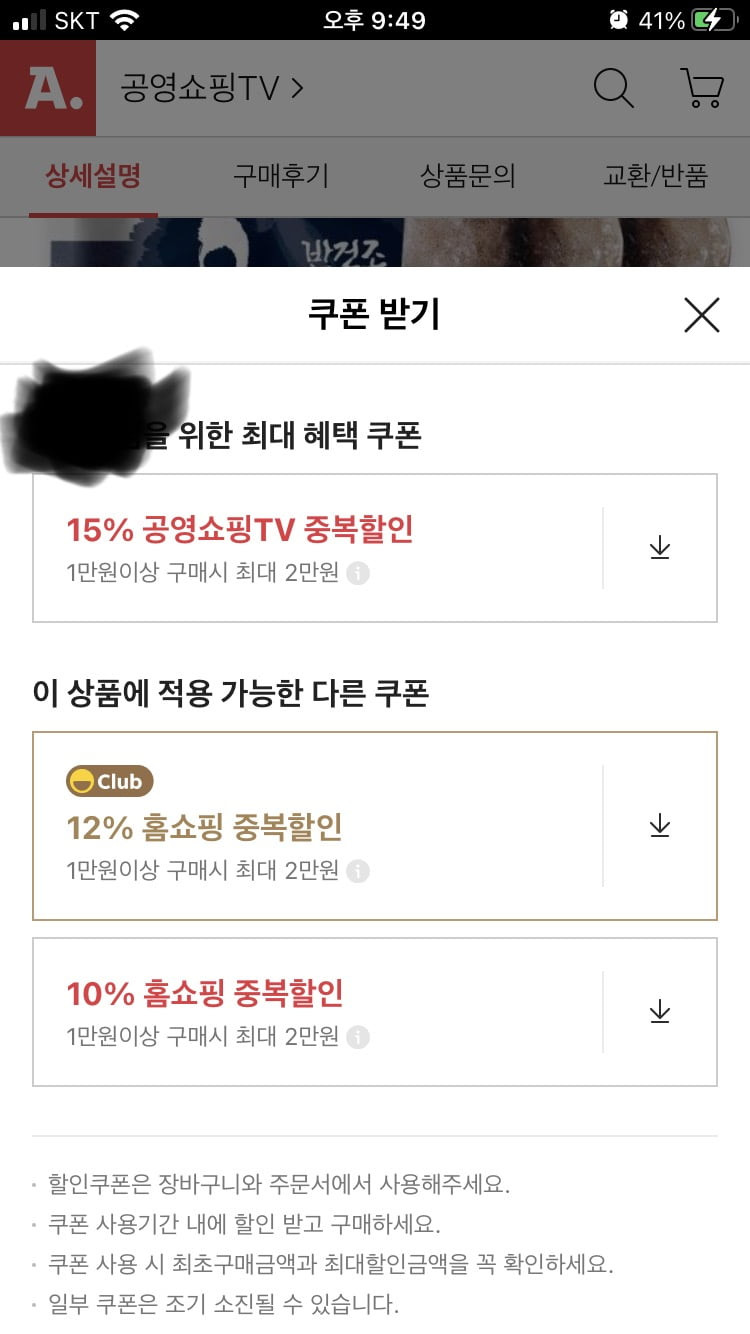View info details of the 10% coupon

[x=358, y=1037]
